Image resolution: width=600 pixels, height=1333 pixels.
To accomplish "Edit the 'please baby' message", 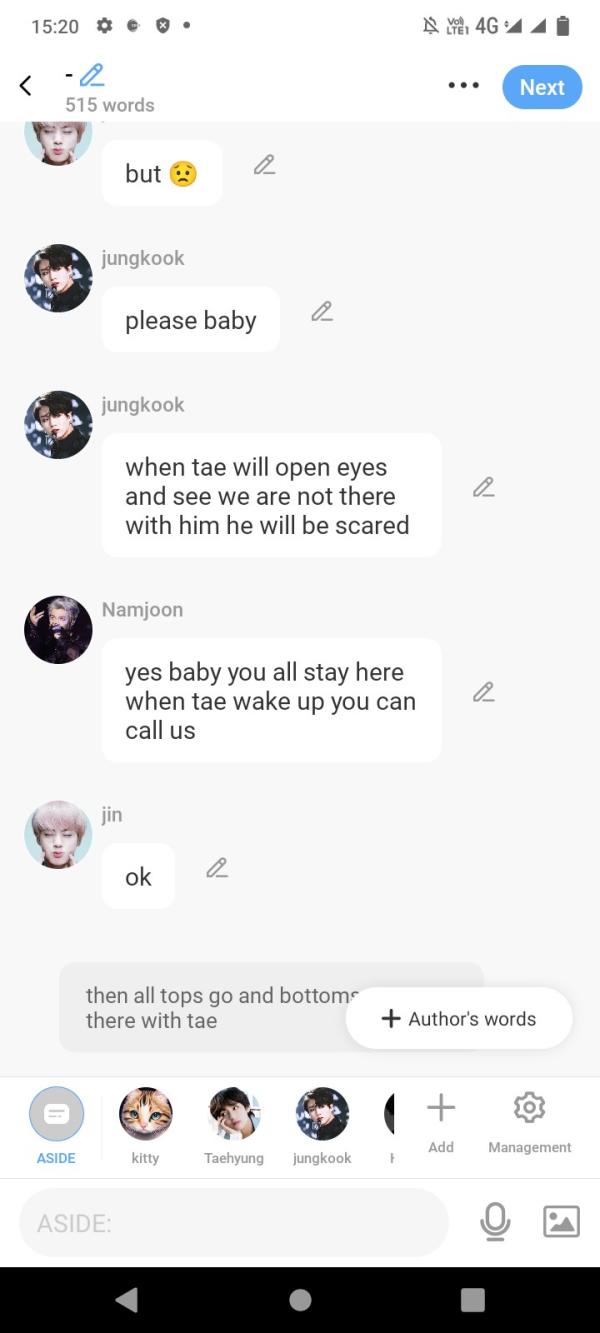I will tap(322, 312).
